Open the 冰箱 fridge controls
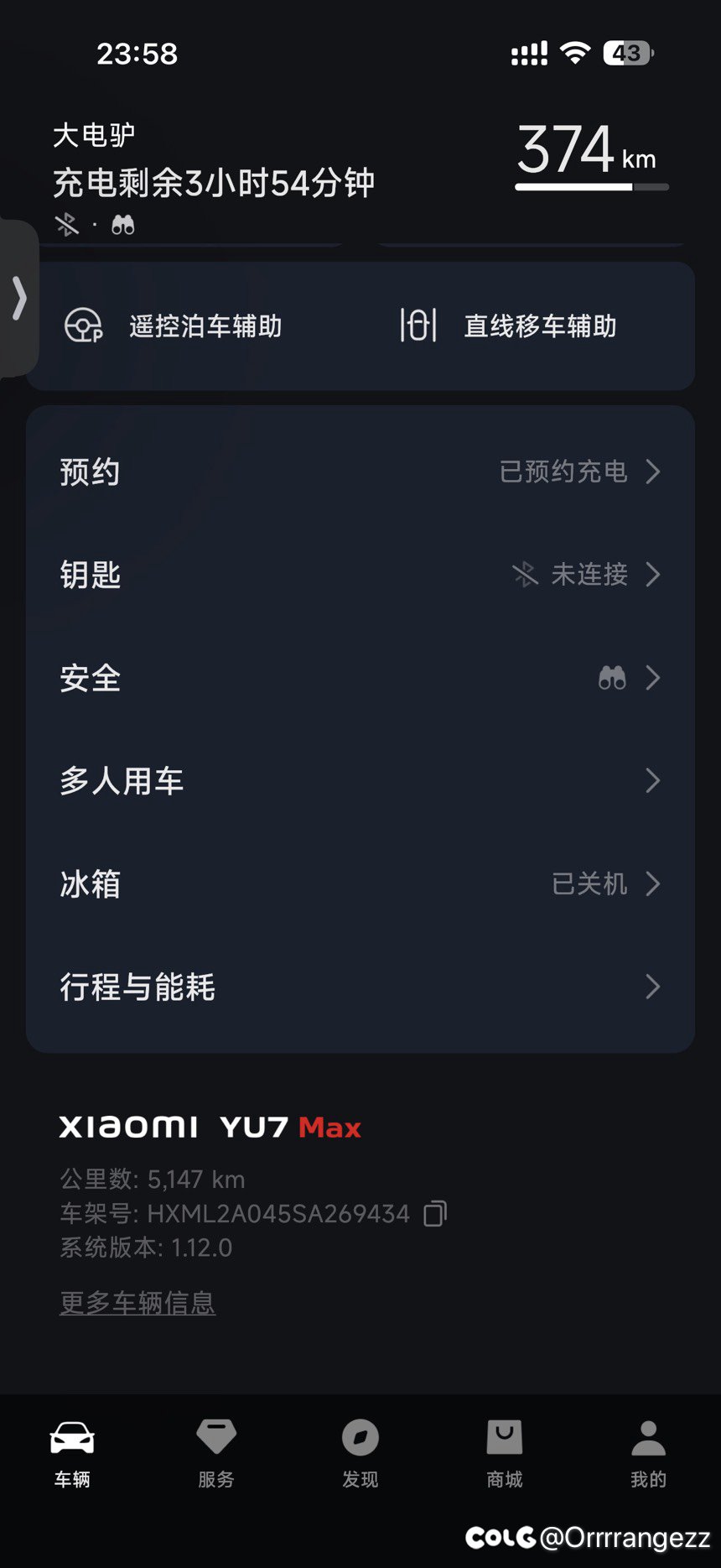The width and height of the screenshot is (721, 1568). [x=360, y=884]
